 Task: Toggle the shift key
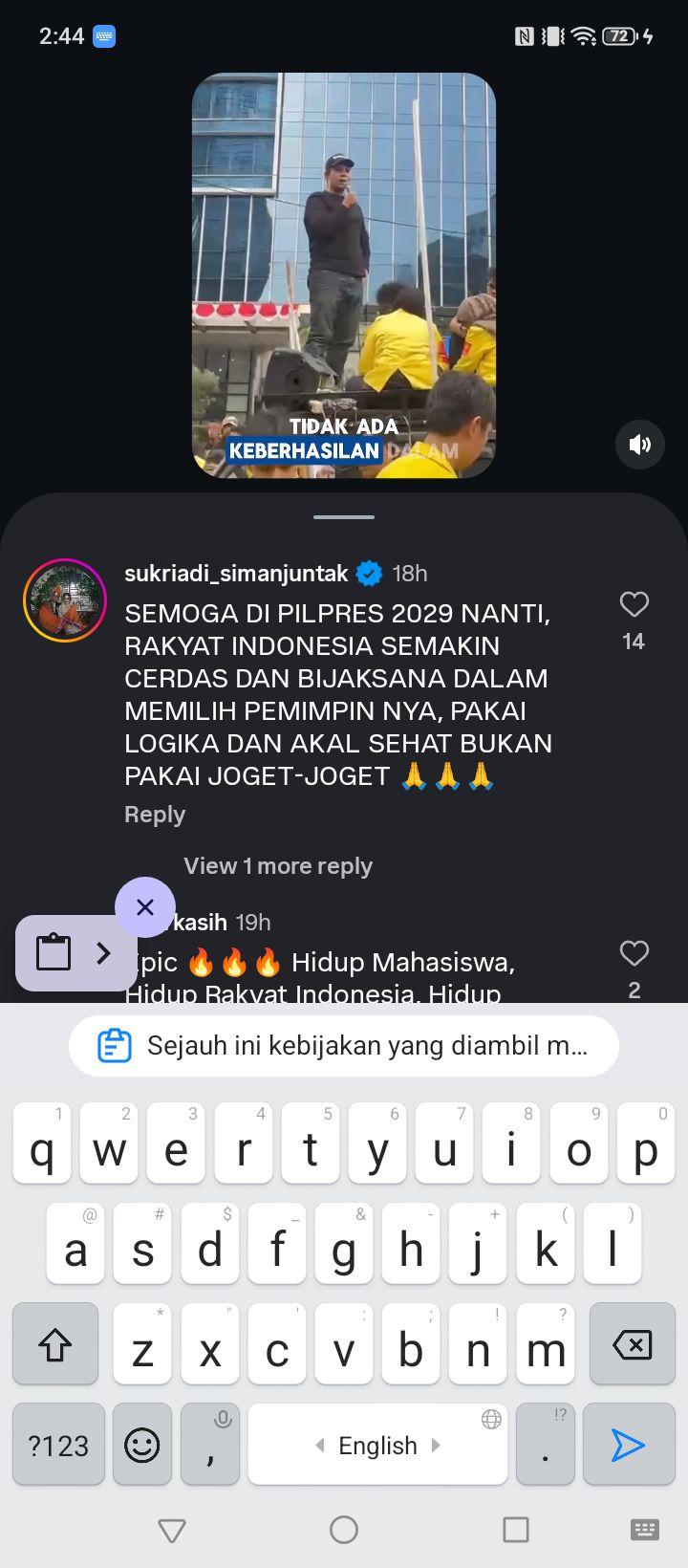pyautogui.click(x=55, y=1344)
